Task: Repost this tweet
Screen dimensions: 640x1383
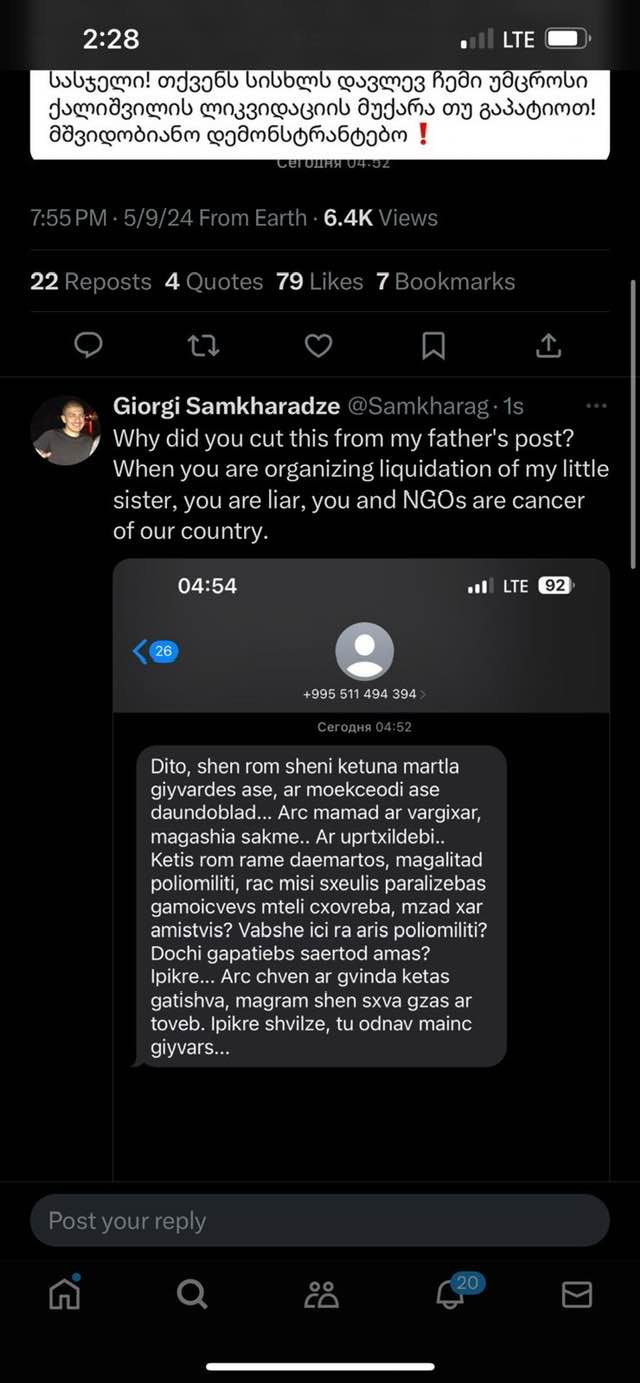Action: click(x=204, y=345)
